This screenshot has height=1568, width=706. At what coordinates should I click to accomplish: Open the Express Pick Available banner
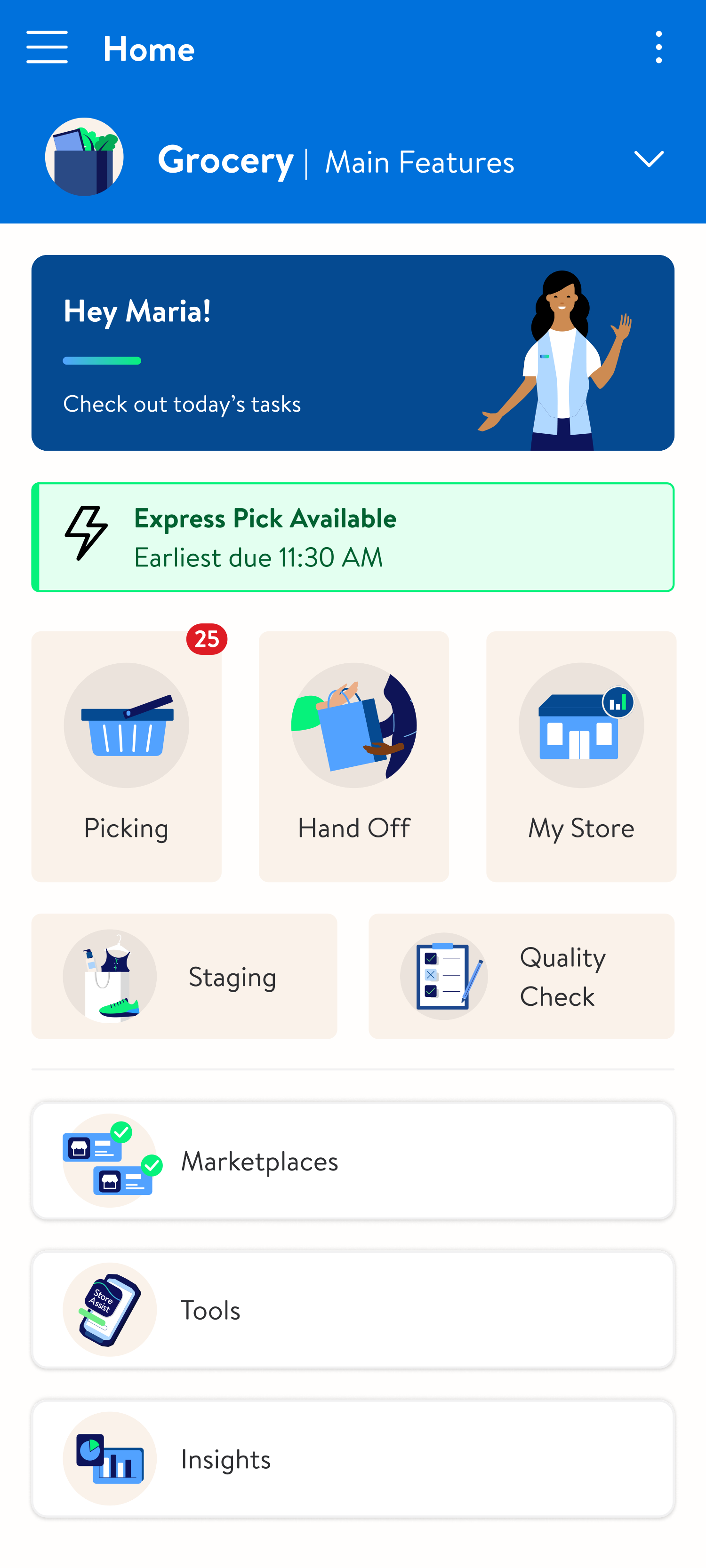tap(353, 537)
